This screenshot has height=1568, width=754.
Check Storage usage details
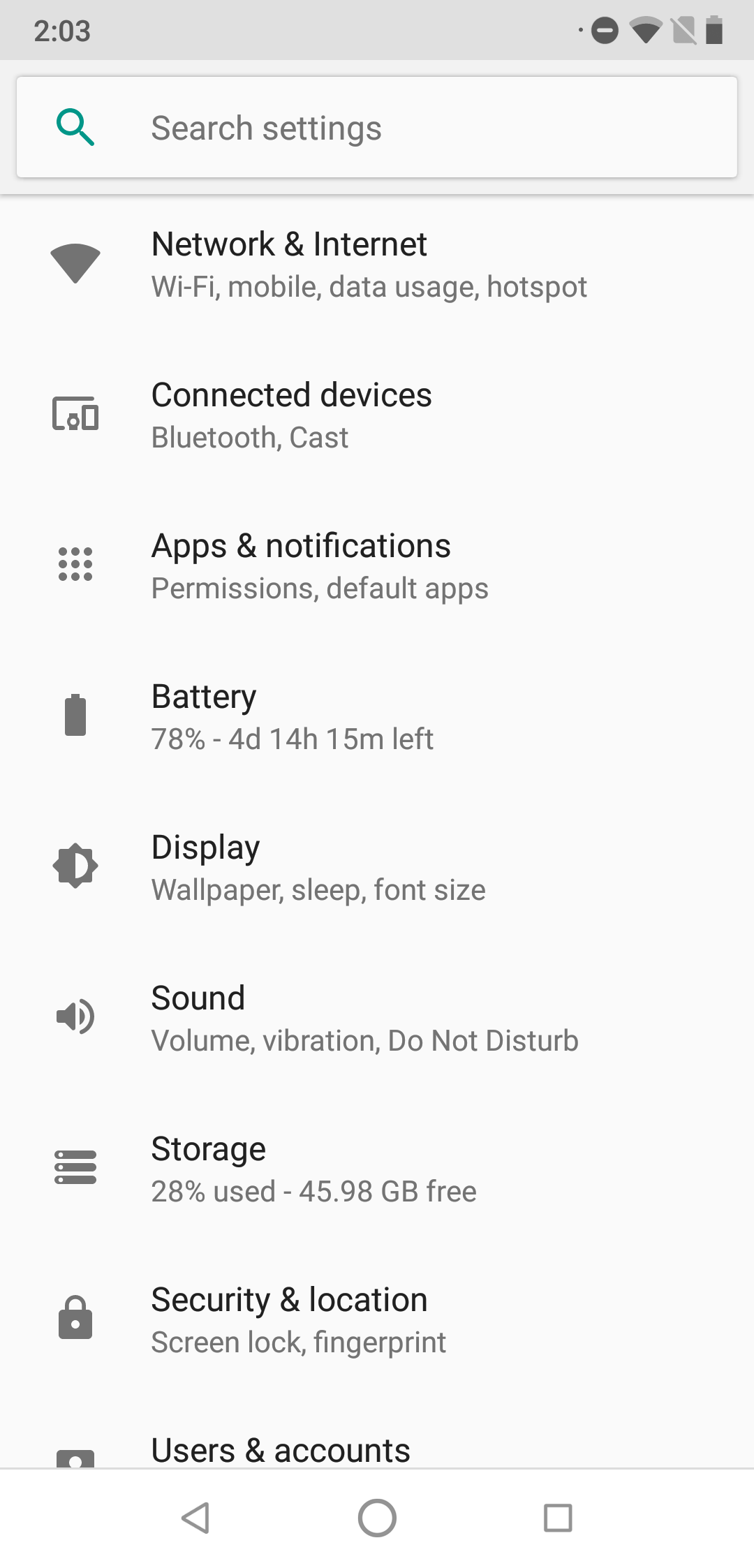(377, 1169)
